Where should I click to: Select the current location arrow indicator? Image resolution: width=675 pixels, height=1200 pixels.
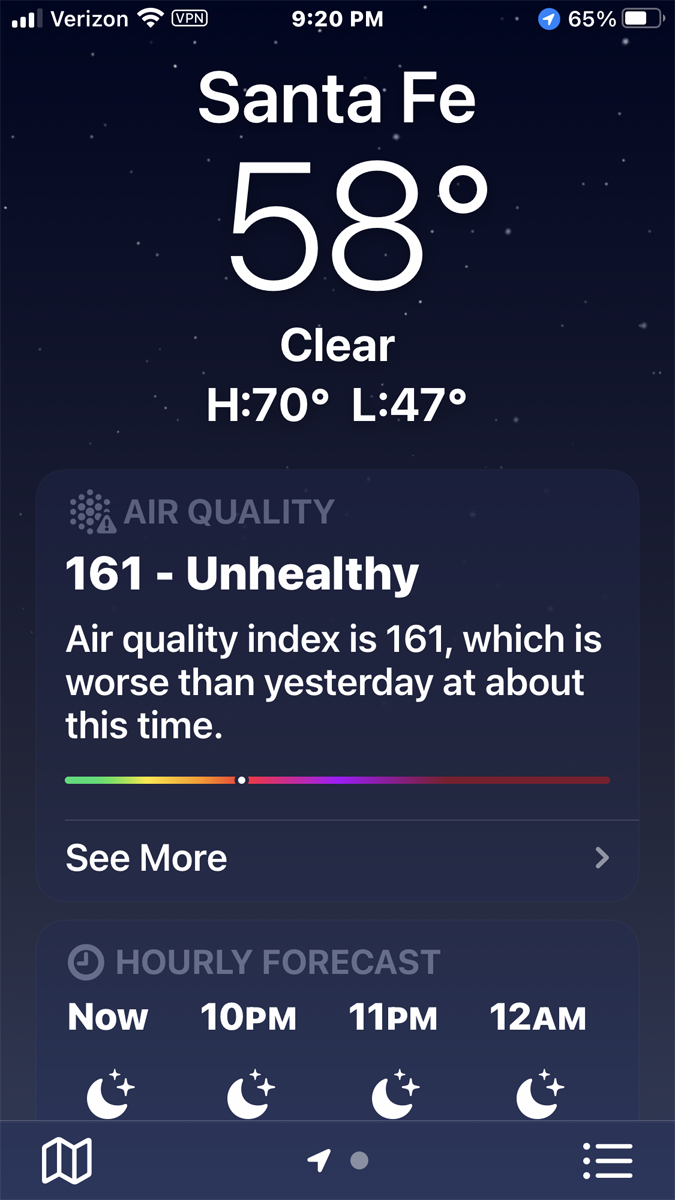click(x=319, y=1160)
